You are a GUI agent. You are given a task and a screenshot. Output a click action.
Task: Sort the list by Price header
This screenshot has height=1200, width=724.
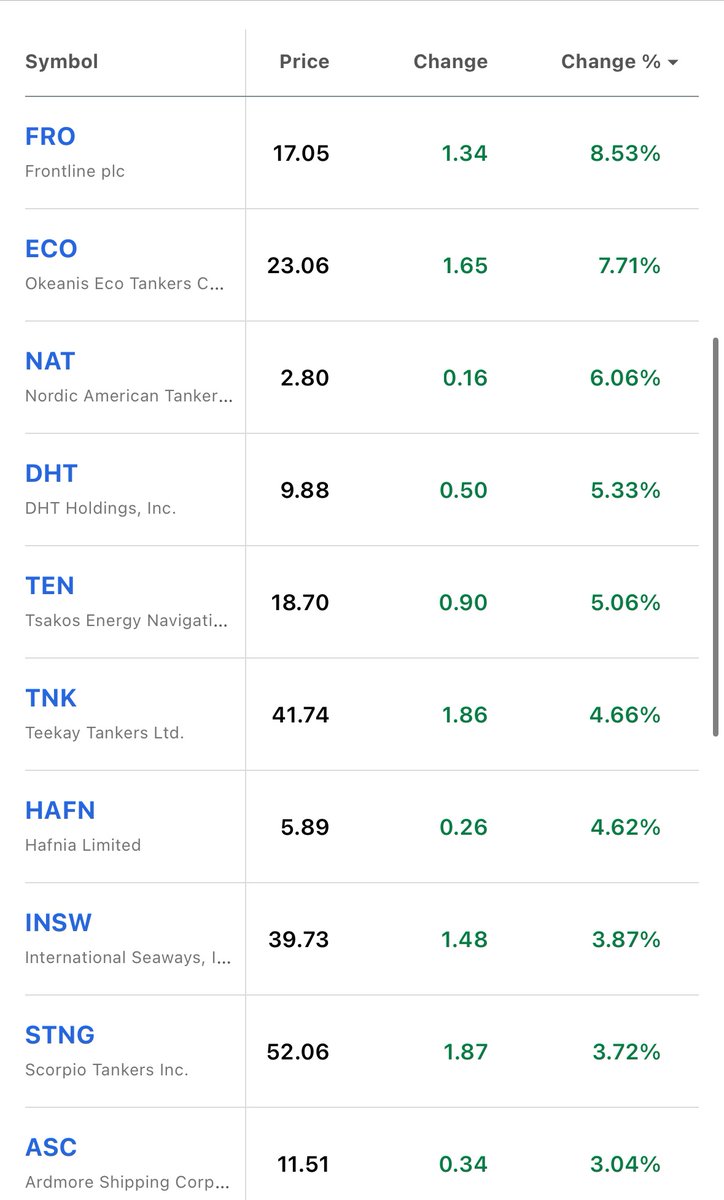(304, 62)
